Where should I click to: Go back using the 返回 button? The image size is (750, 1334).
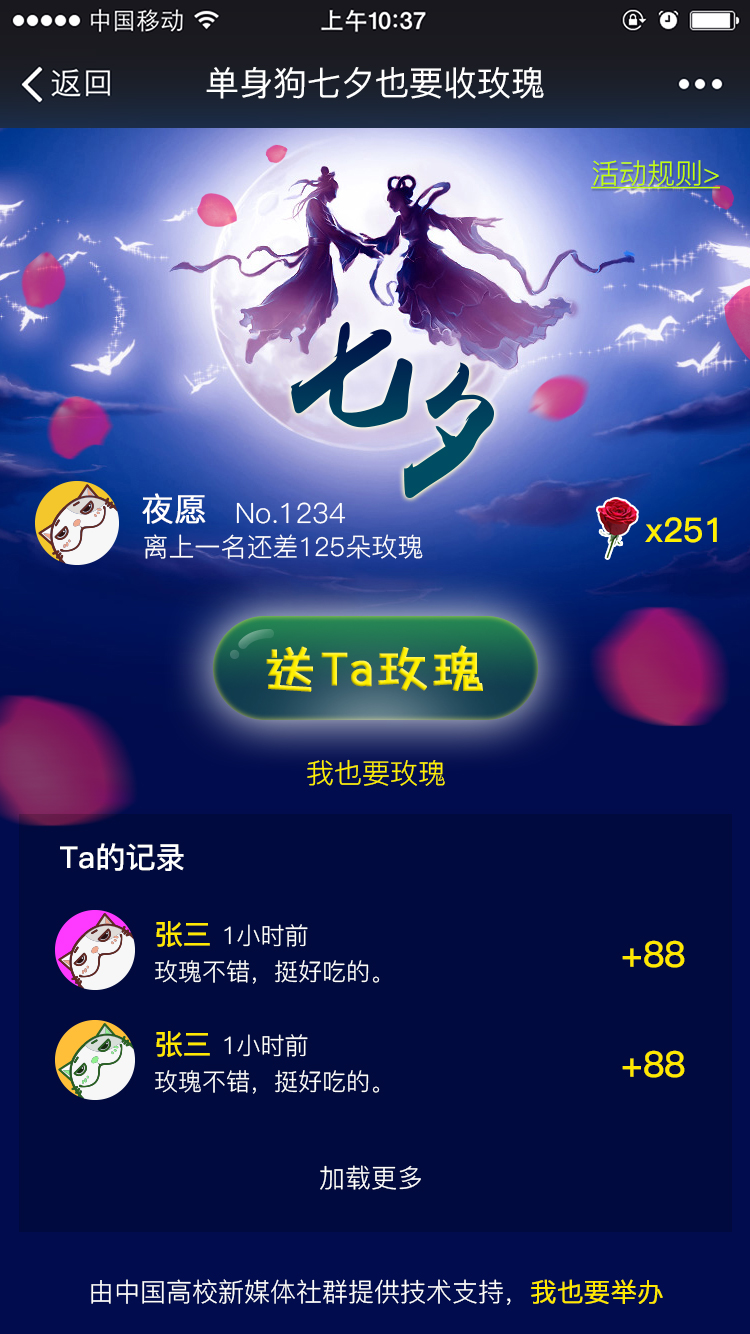point(66,84)
